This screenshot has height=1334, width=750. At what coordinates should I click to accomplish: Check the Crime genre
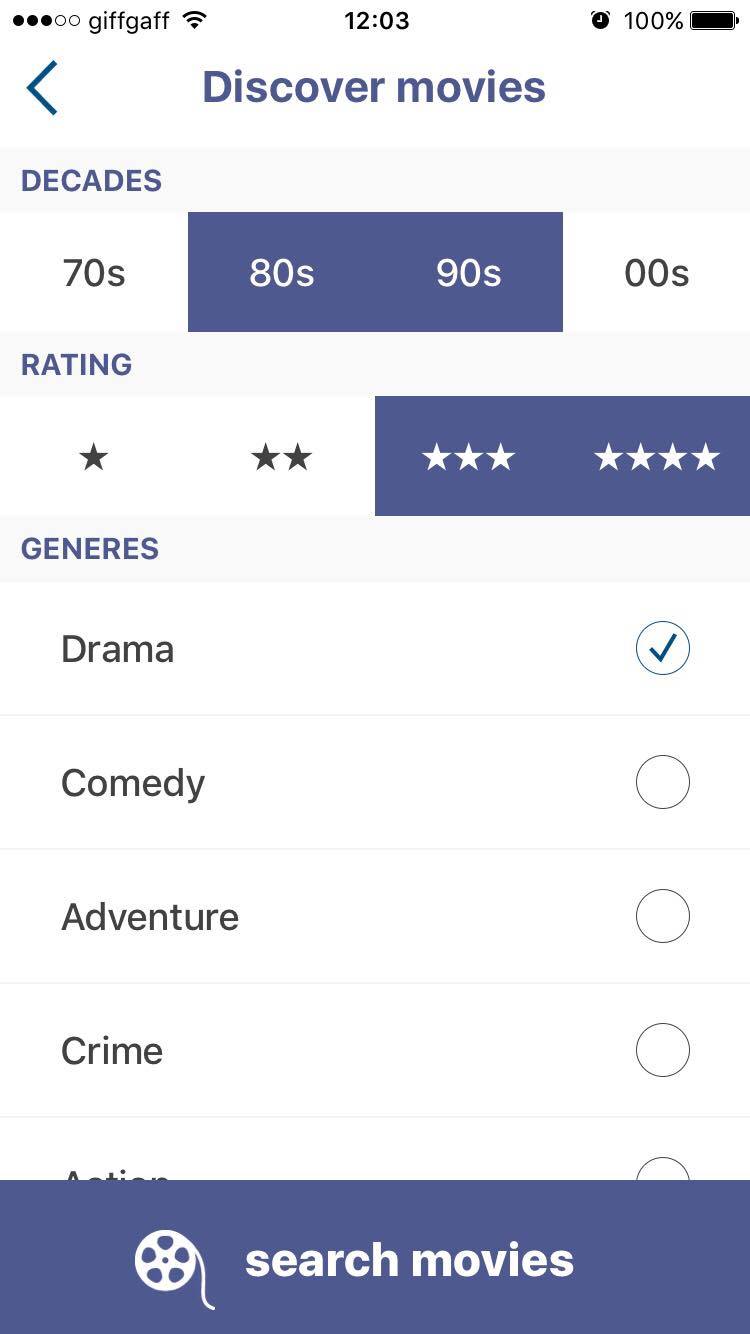tap(662, 1050)
